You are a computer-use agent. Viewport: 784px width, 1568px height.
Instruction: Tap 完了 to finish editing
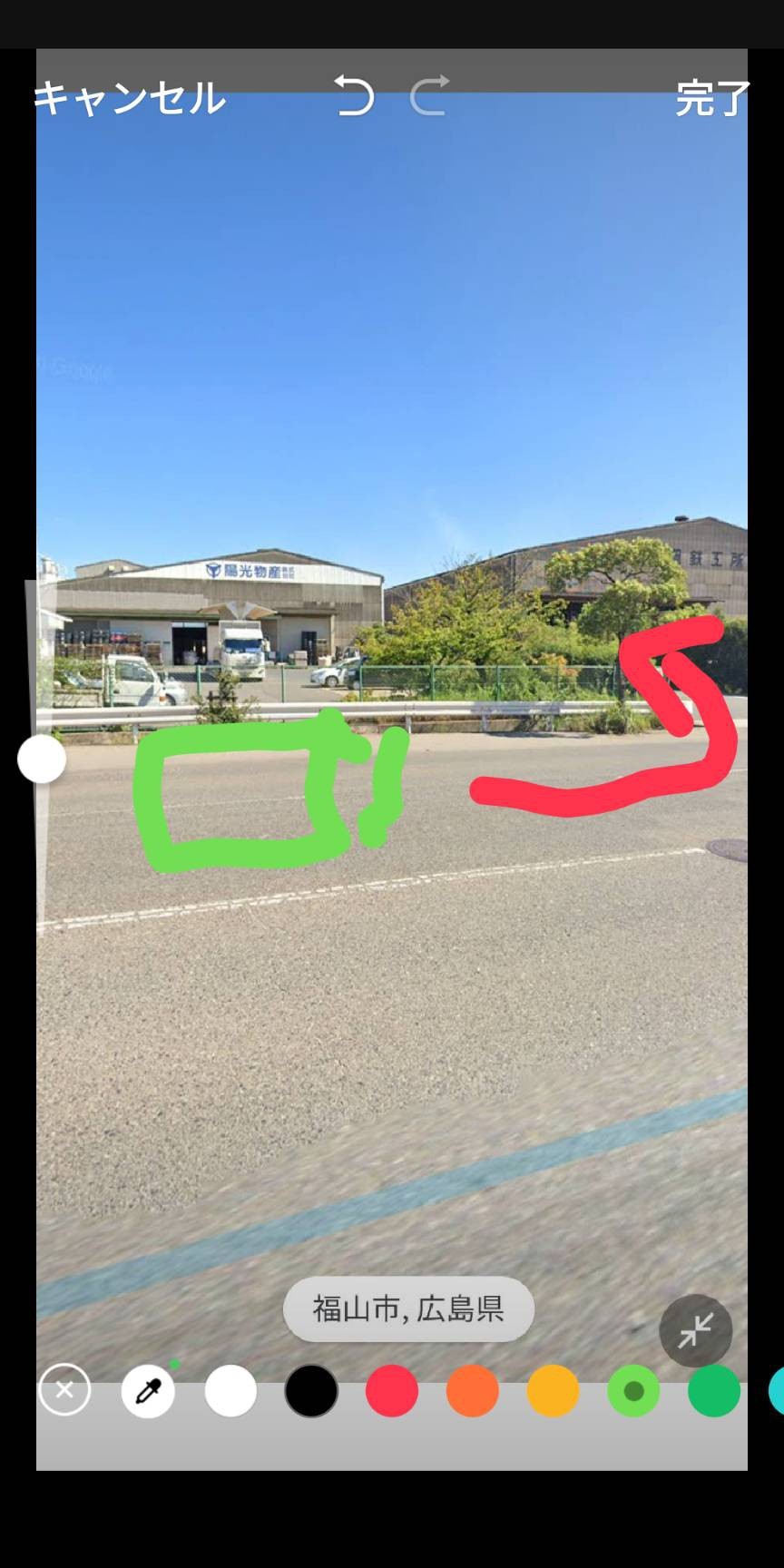click(x=713, y=98)
